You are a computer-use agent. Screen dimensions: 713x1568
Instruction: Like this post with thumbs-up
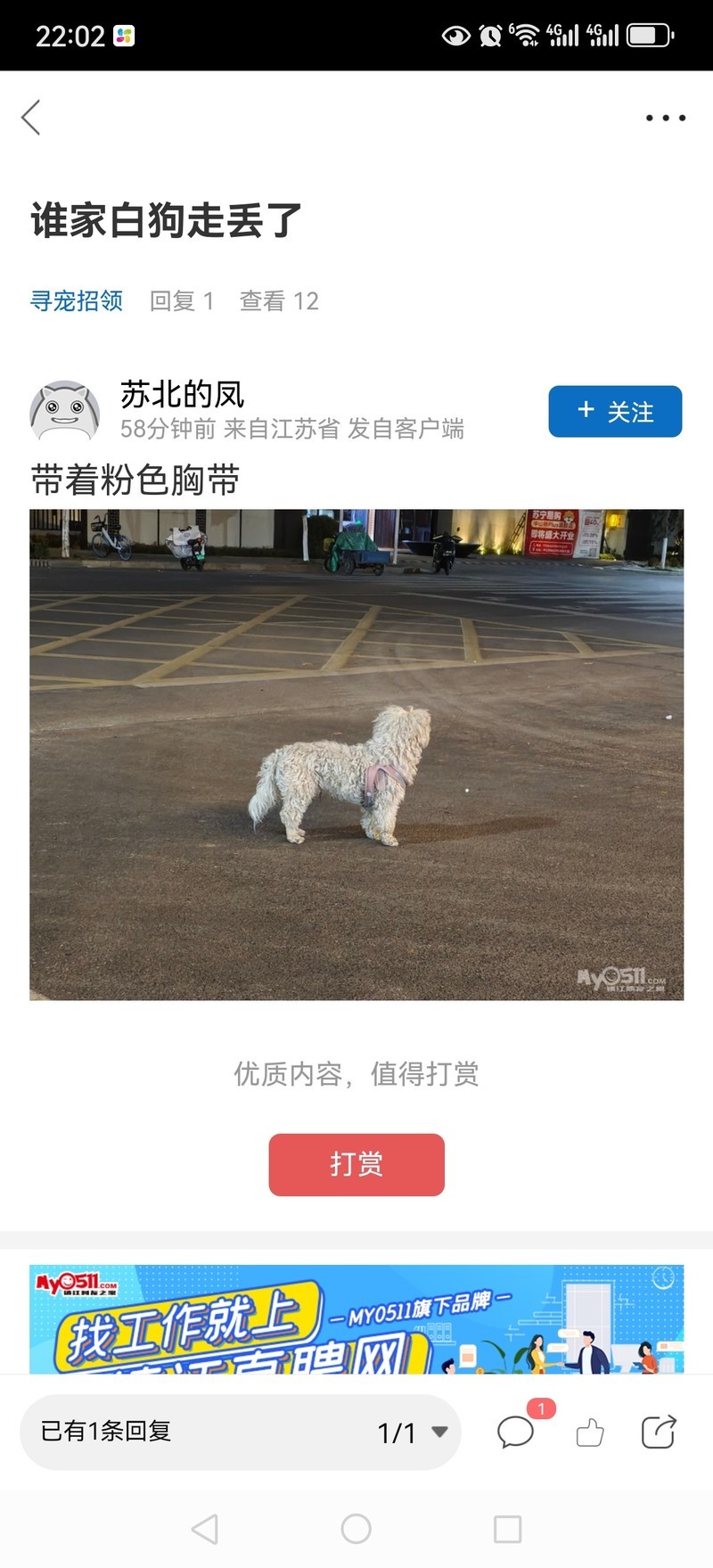[589, 1433]
